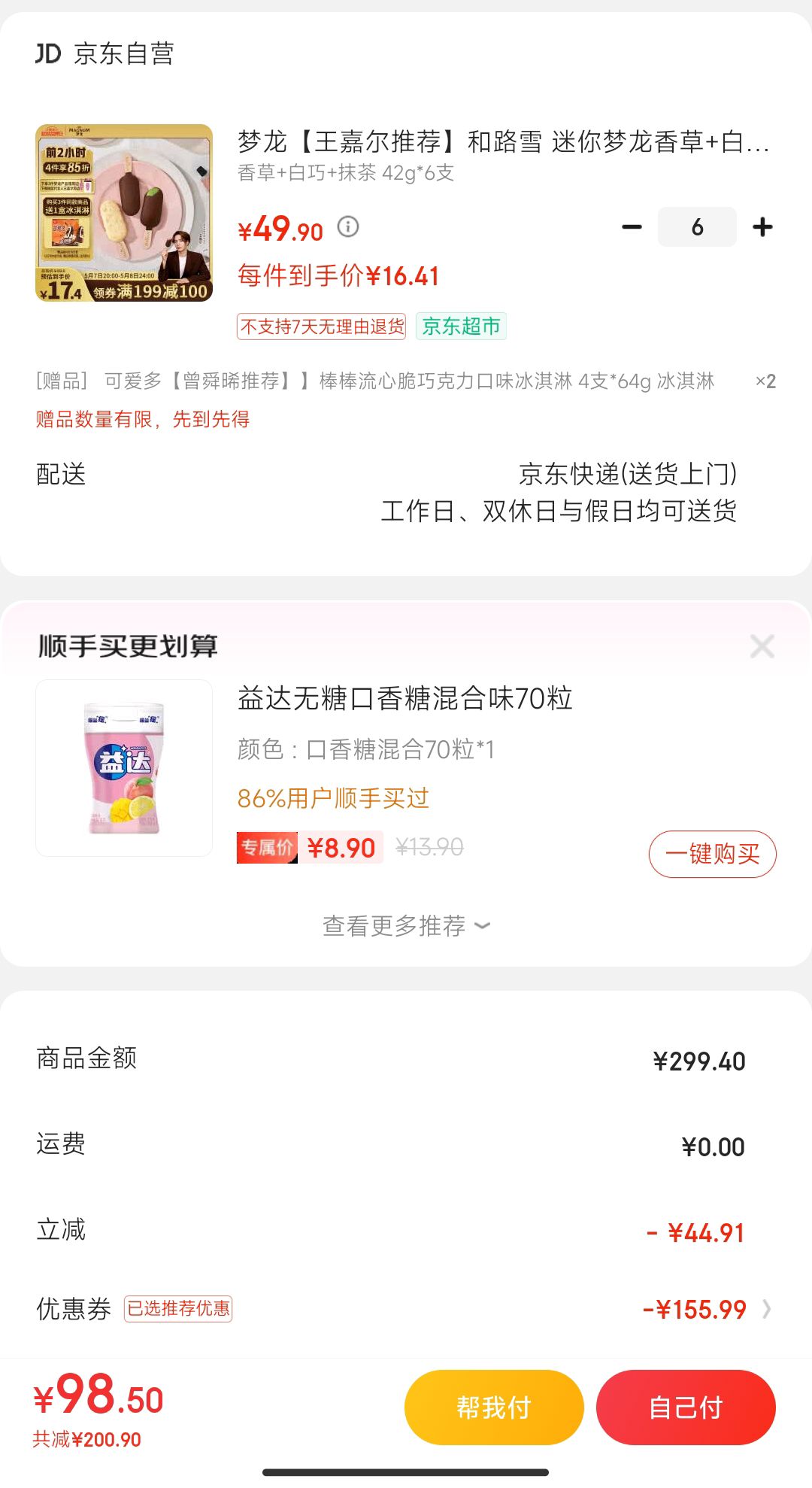Click the 专属价 price tag icon

pyautogui.click(x=267, y=847)
